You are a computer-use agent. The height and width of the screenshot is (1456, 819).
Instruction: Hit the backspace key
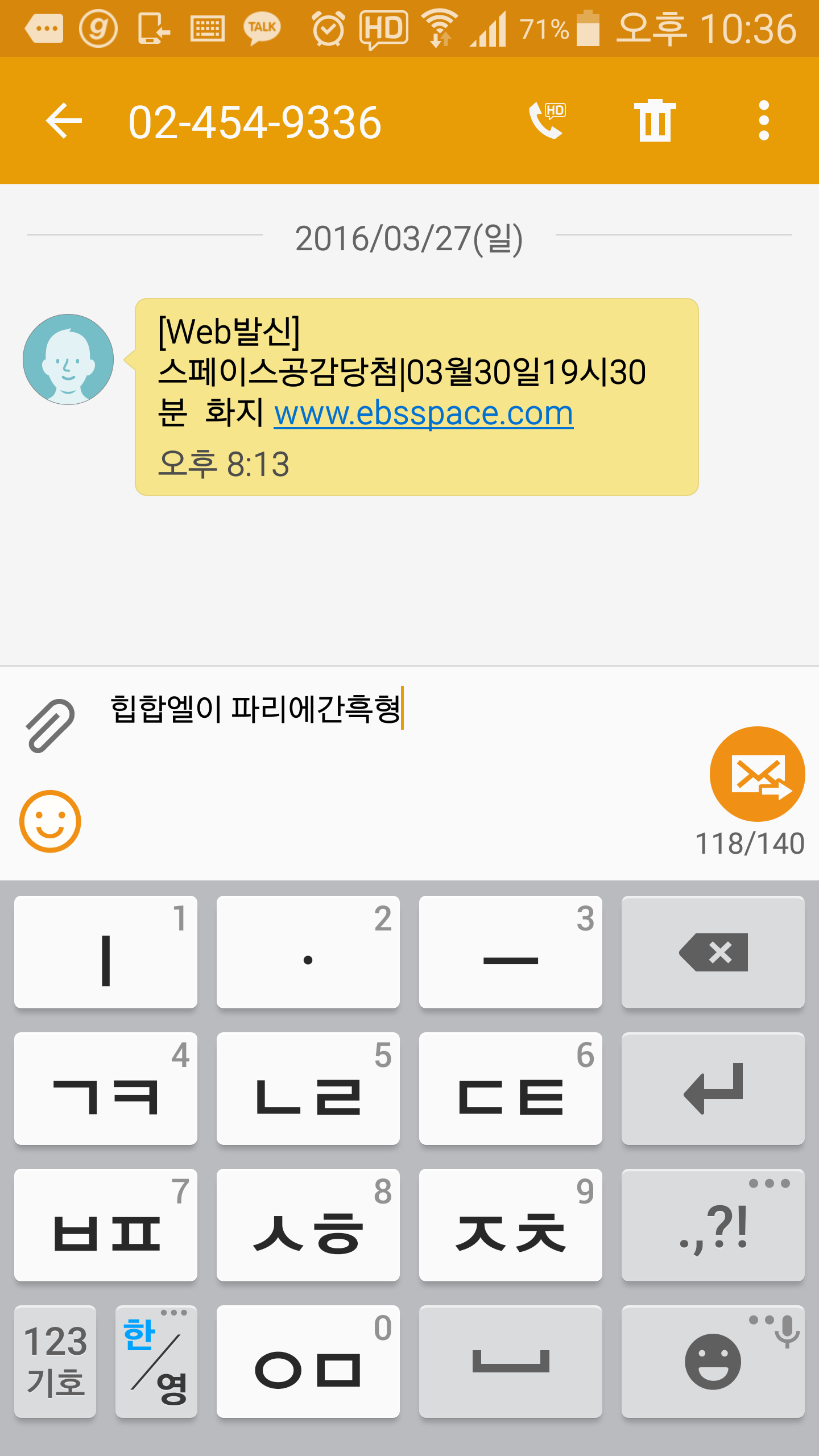(713, 952)
